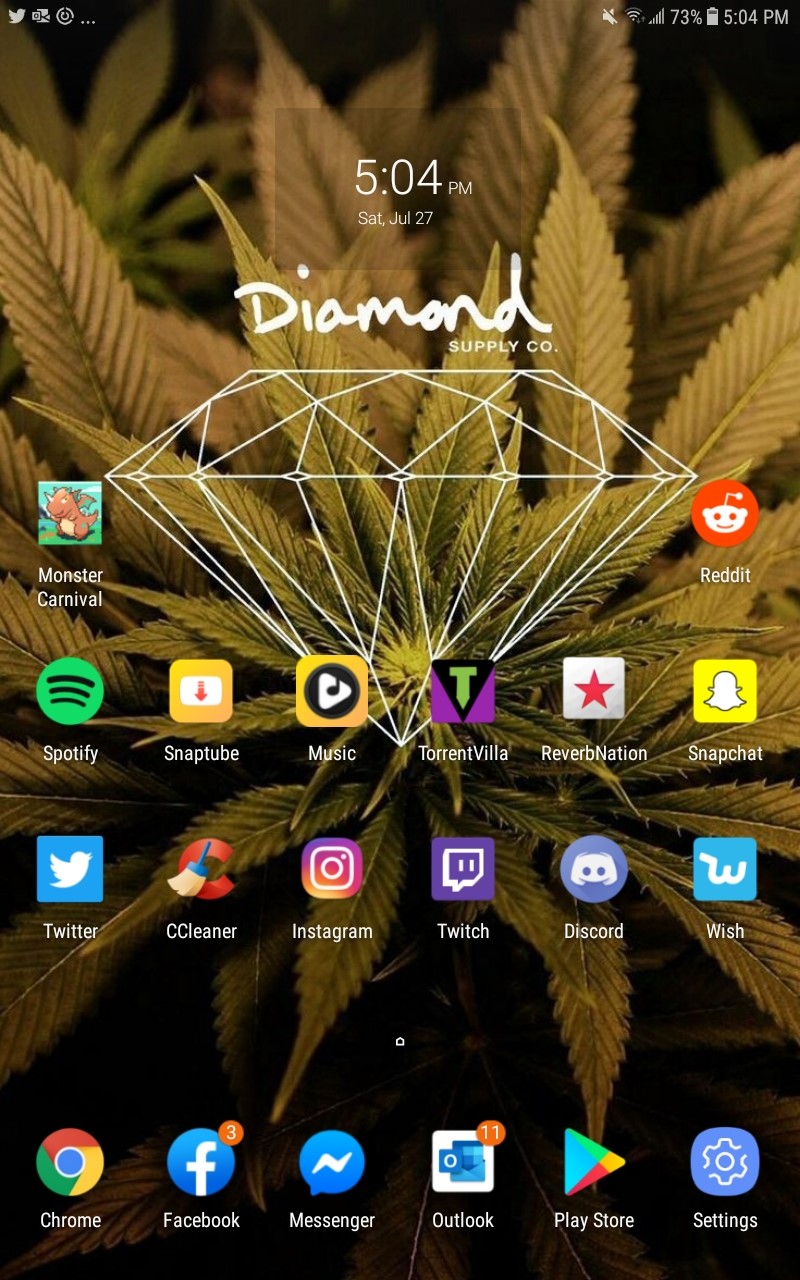The width and height of the screenshot is (800, 1280).
Task: Launch Snapchat
Action: (725, 691)
